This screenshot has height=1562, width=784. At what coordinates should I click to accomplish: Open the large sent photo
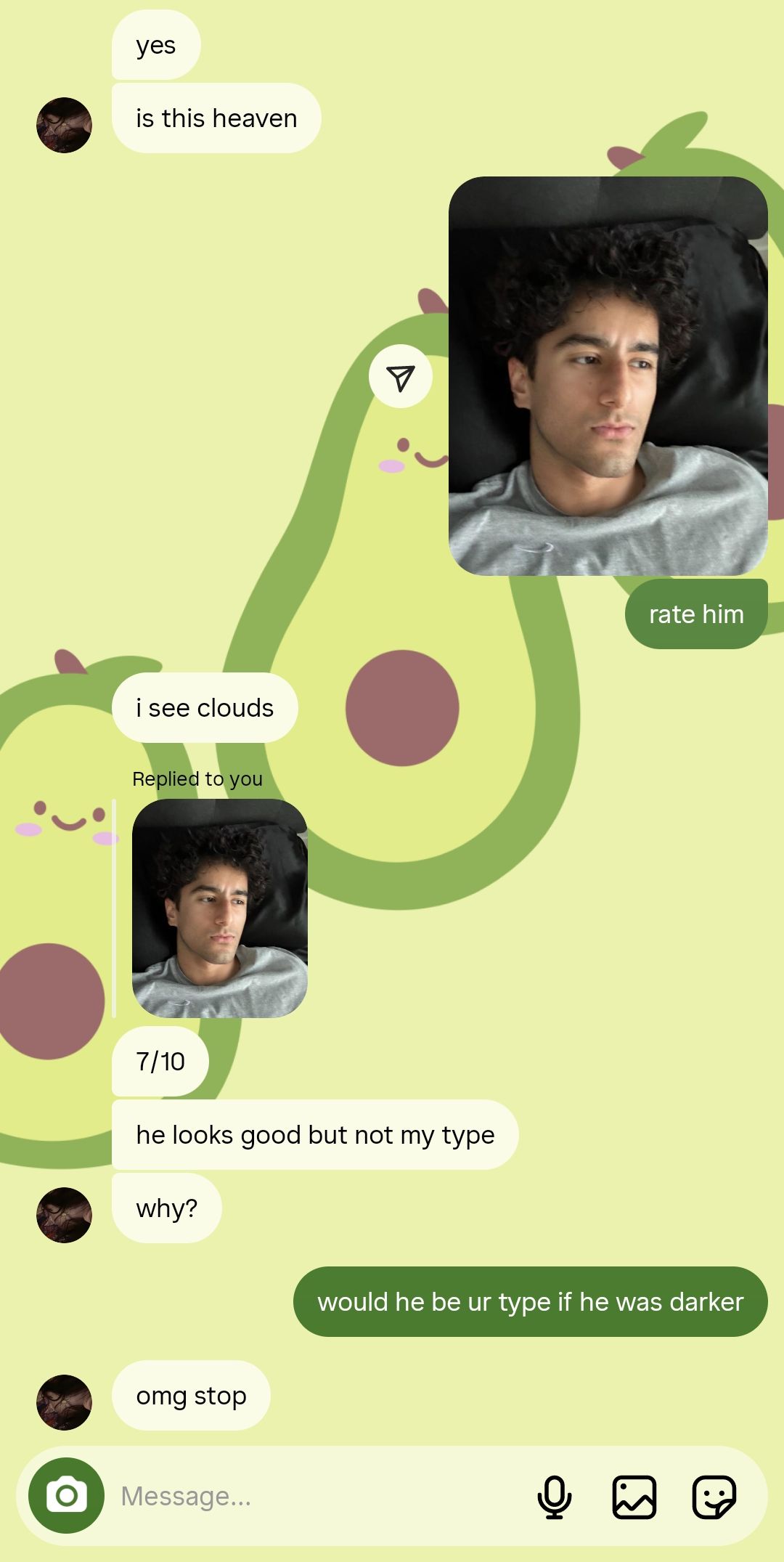pyautogui.click(x=608, y=375)
